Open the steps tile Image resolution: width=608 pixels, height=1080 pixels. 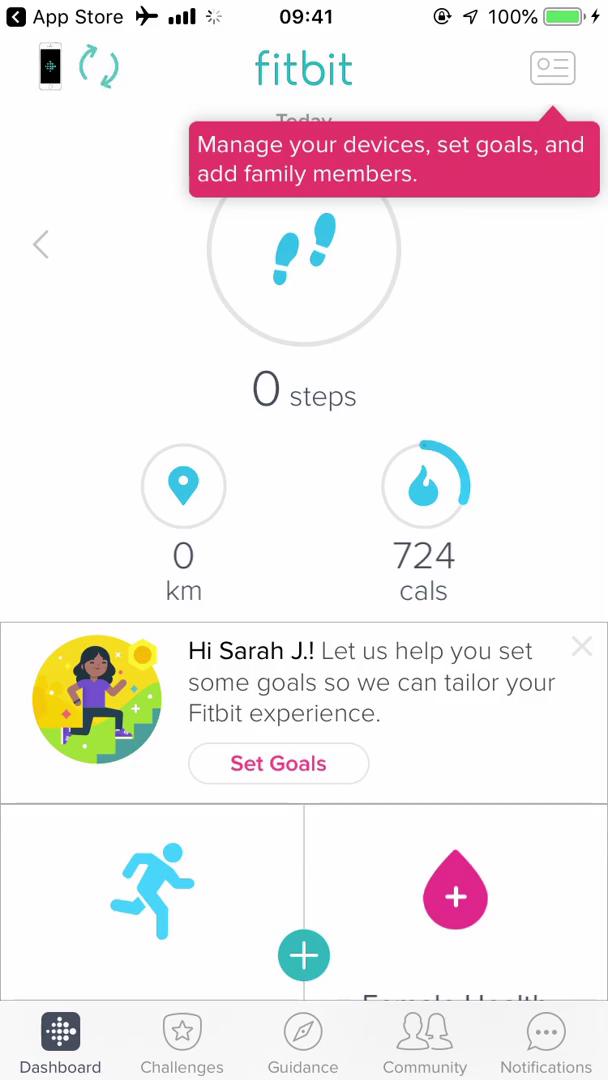tap(304, 250)
